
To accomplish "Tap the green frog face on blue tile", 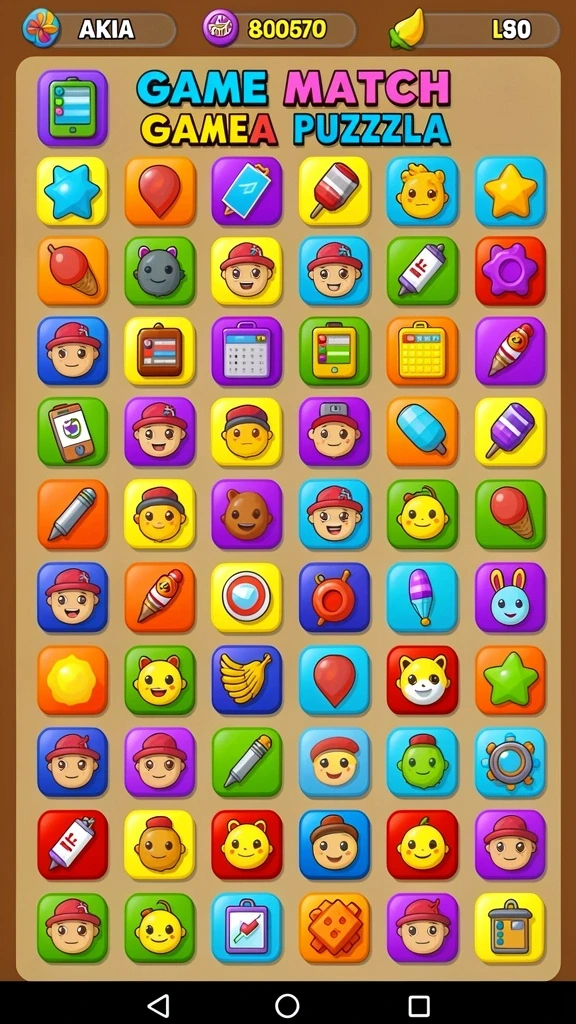I will coord(423,762).
